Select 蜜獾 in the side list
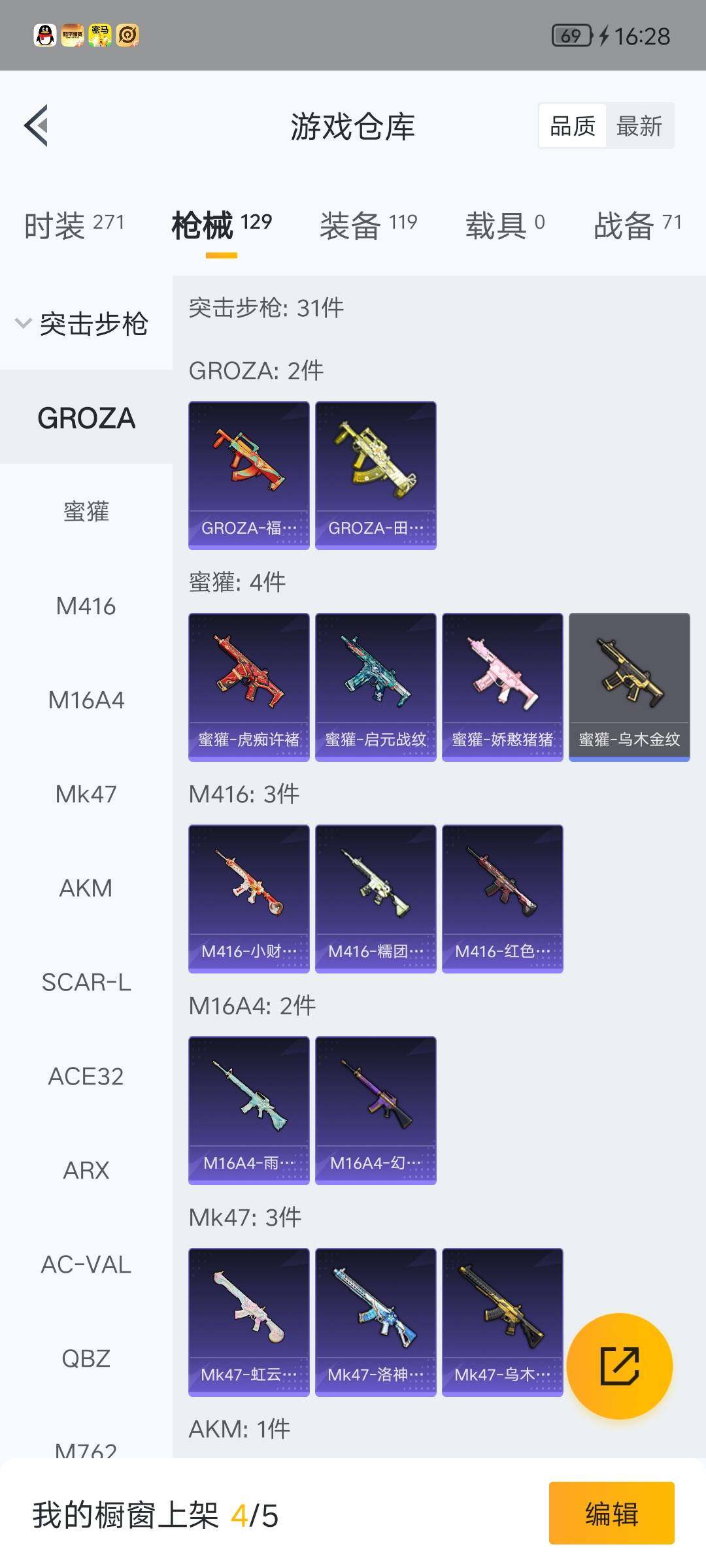Screen dimensions: 706x1568 [86, 512]
